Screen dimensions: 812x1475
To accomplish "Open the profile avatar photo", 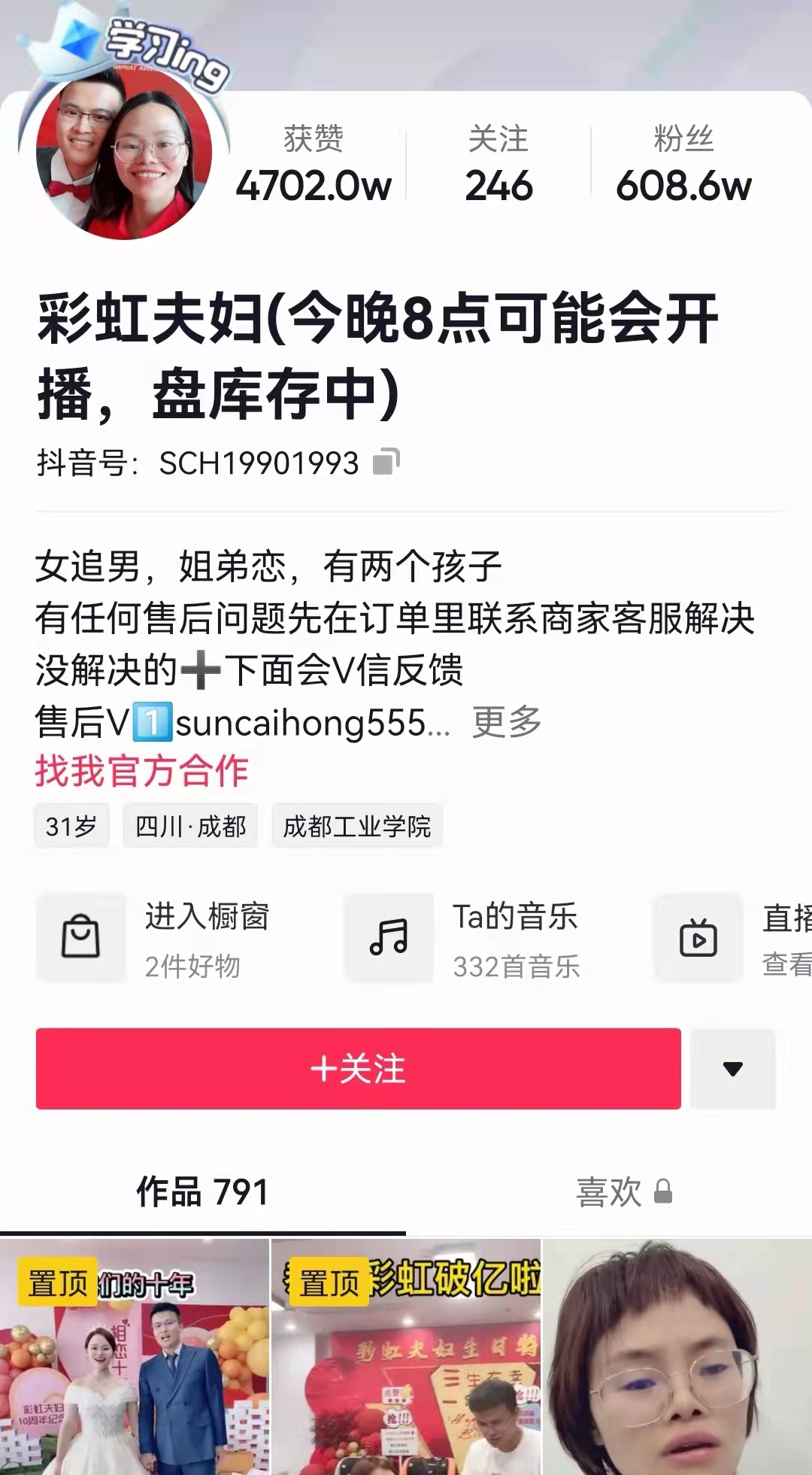I will coord(124,153).
